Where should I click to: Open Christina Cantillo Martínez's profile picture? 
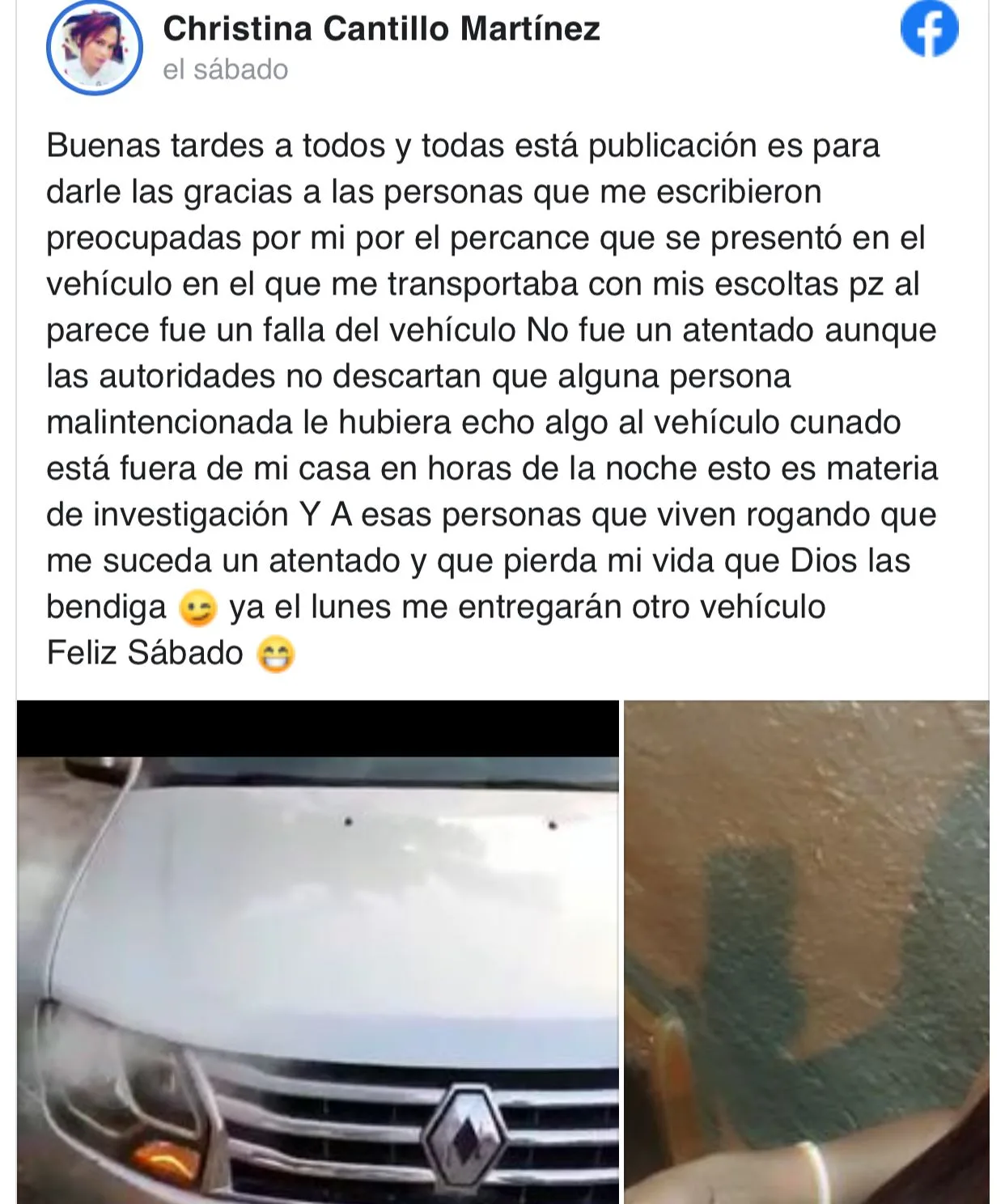[x=95, y=47]
